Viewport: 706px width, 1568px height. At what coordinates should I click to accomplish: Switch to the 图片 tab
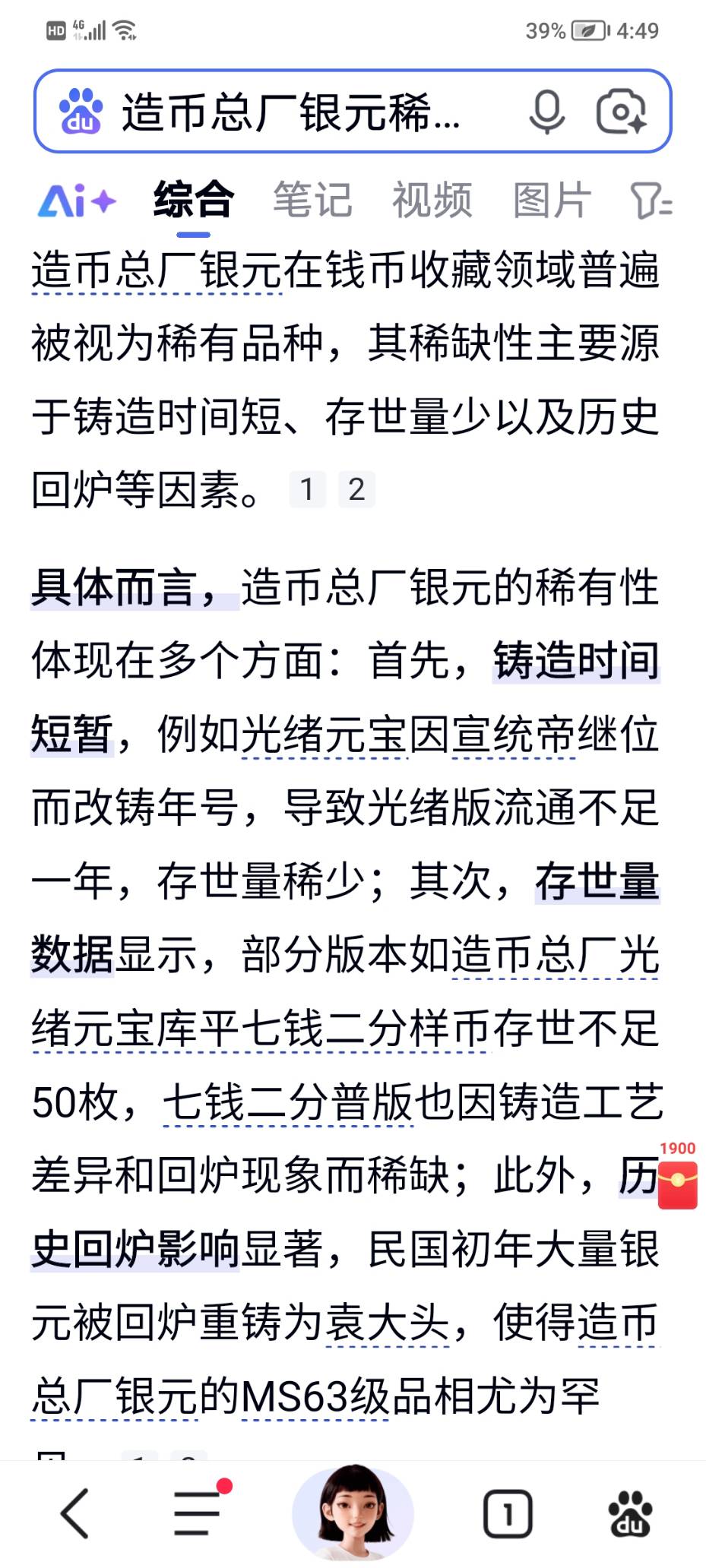pyautogui.click(x=552, y=200)
